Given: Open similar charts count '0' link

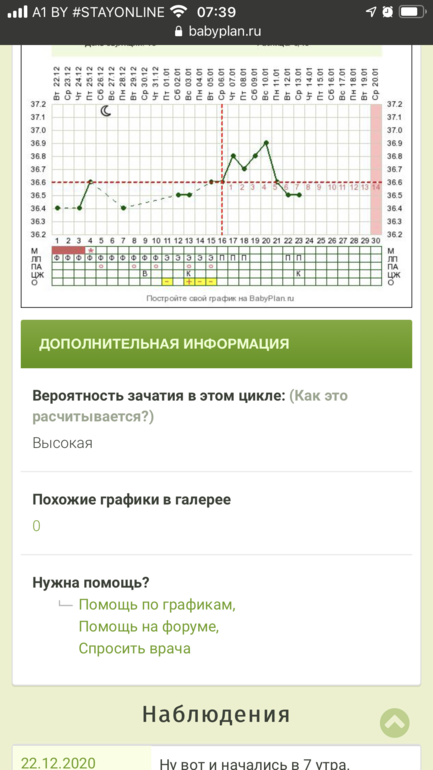Looking at the screenshot, I should pos(36,526).
